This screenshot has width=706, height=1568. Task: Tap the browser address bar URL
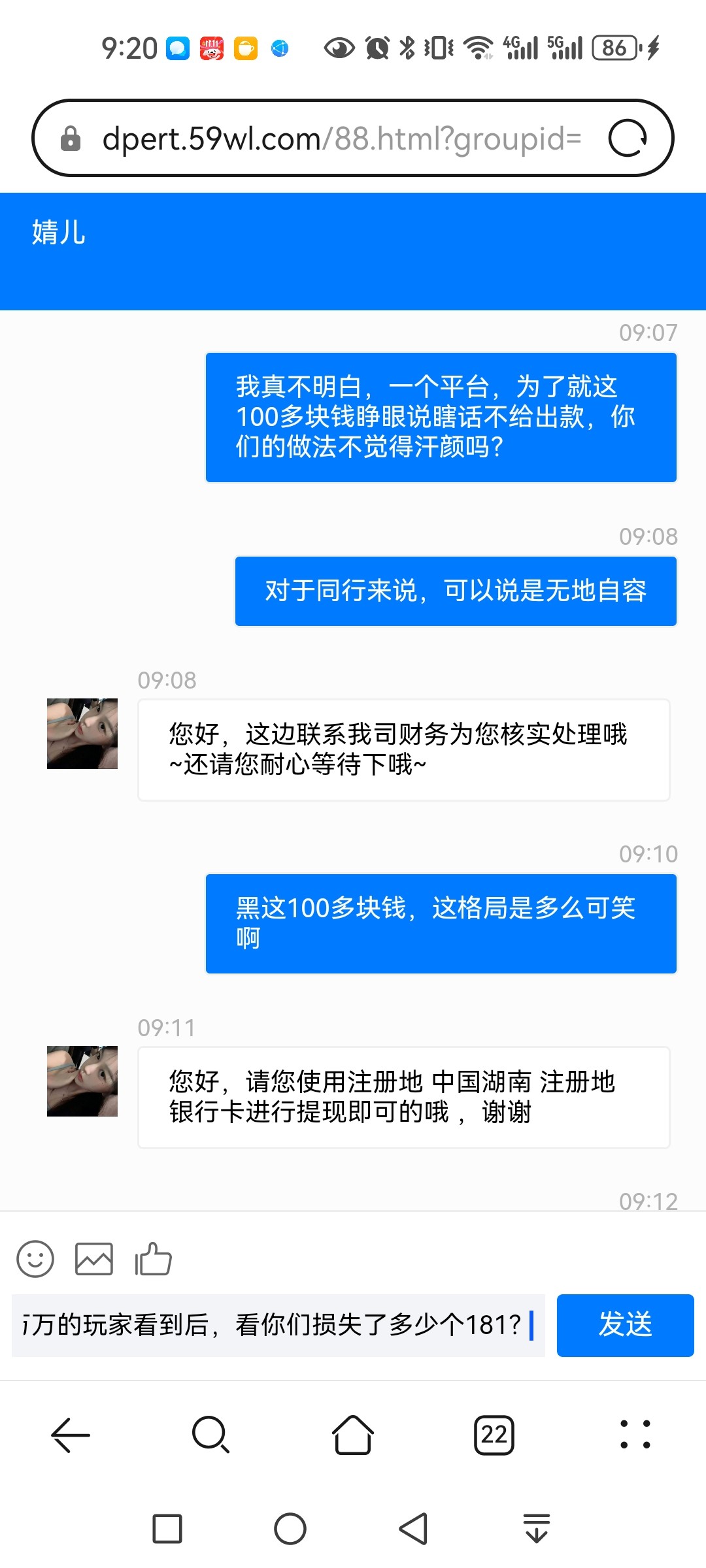[341, 139]
